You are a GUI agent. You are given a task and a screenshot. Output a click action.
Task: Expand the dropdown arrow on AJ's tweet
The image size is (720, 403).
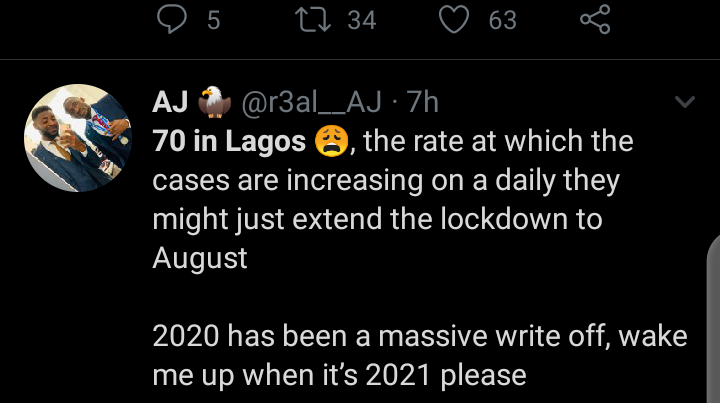point(685,101)
